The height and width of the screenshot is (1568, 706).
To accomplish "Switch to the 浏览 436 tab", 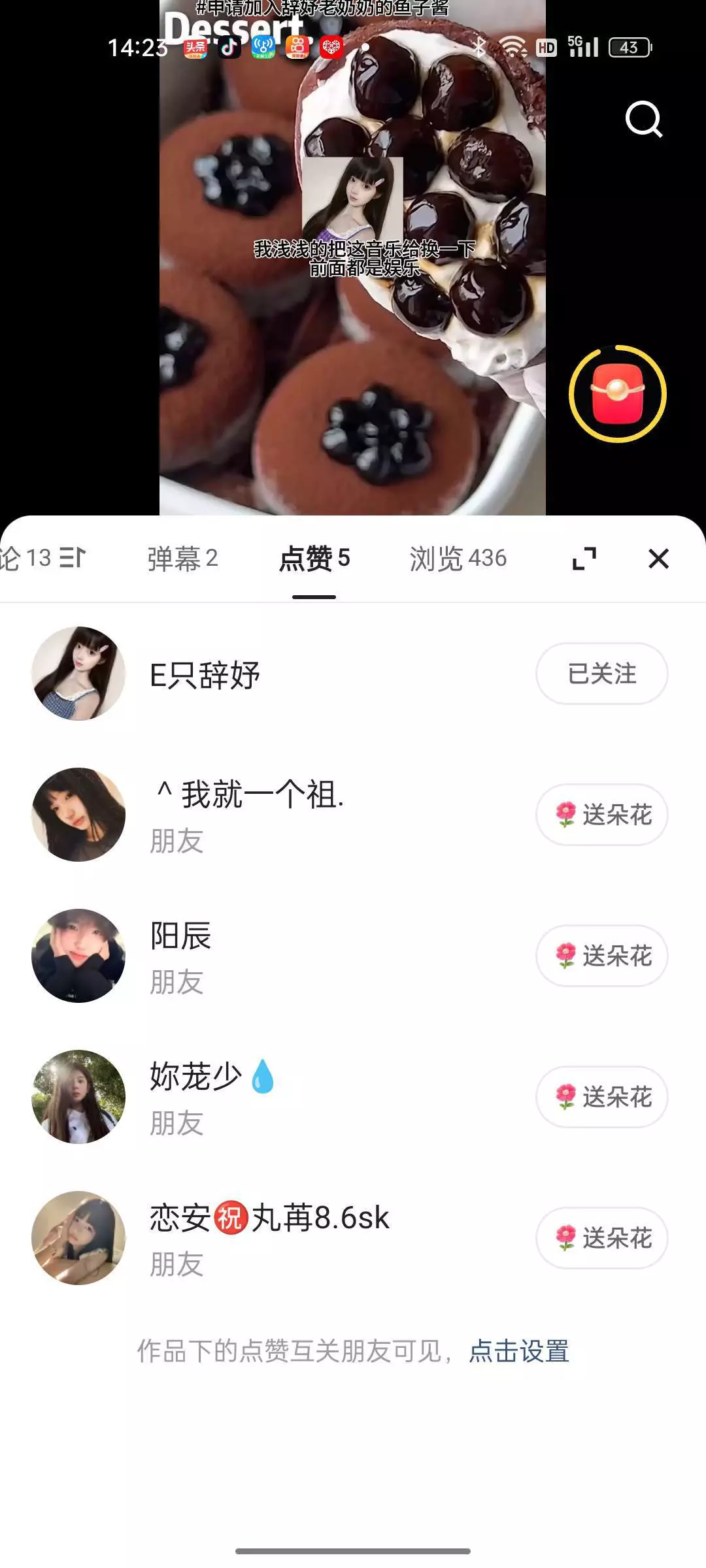I will pyautogui.click(x=458, y=559).
